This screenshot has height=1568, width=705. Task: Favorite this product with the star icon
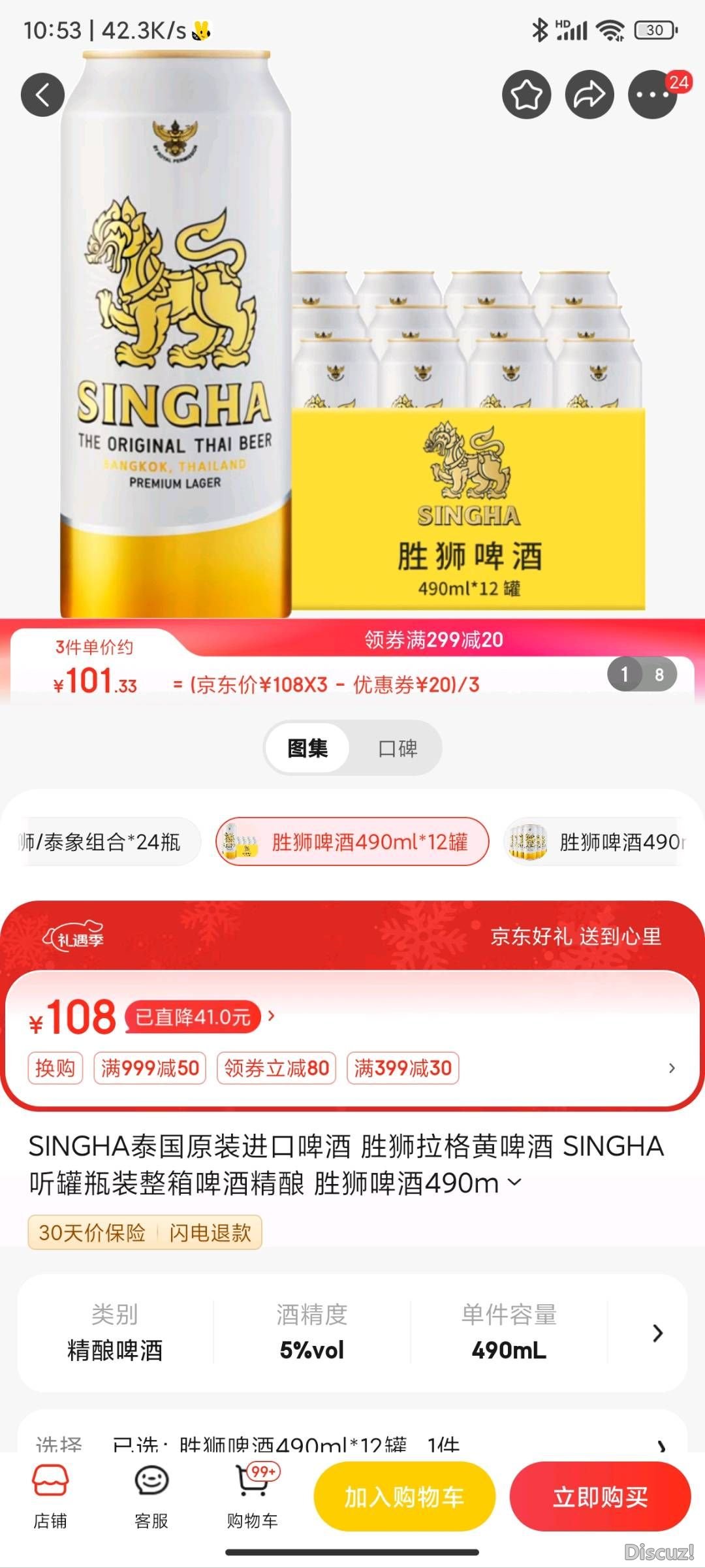pyautogui.click(x=526, y=95)
